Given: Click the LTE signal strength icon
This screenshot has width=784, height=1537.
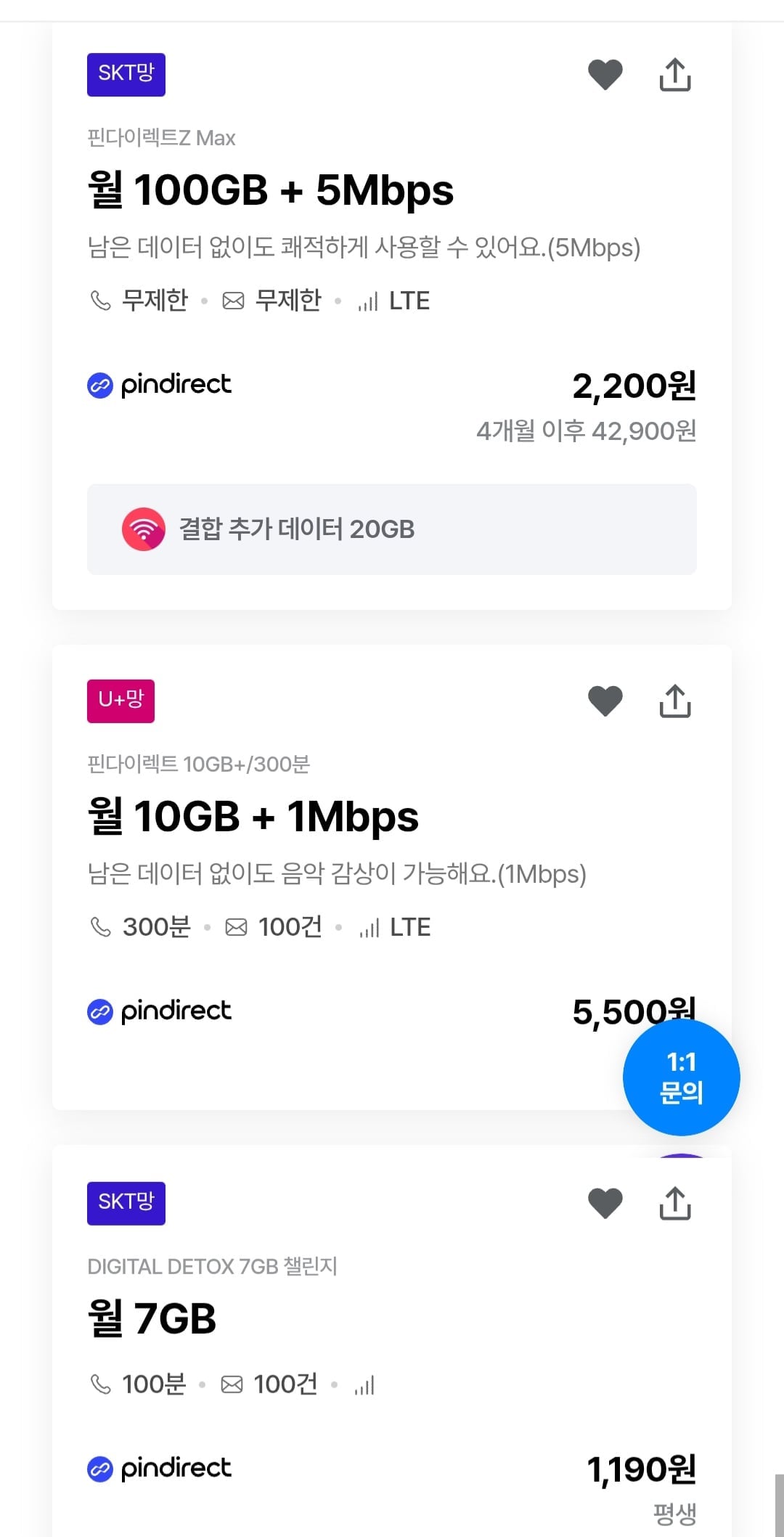Looking at the screenshot, I should tap(367, 301).
